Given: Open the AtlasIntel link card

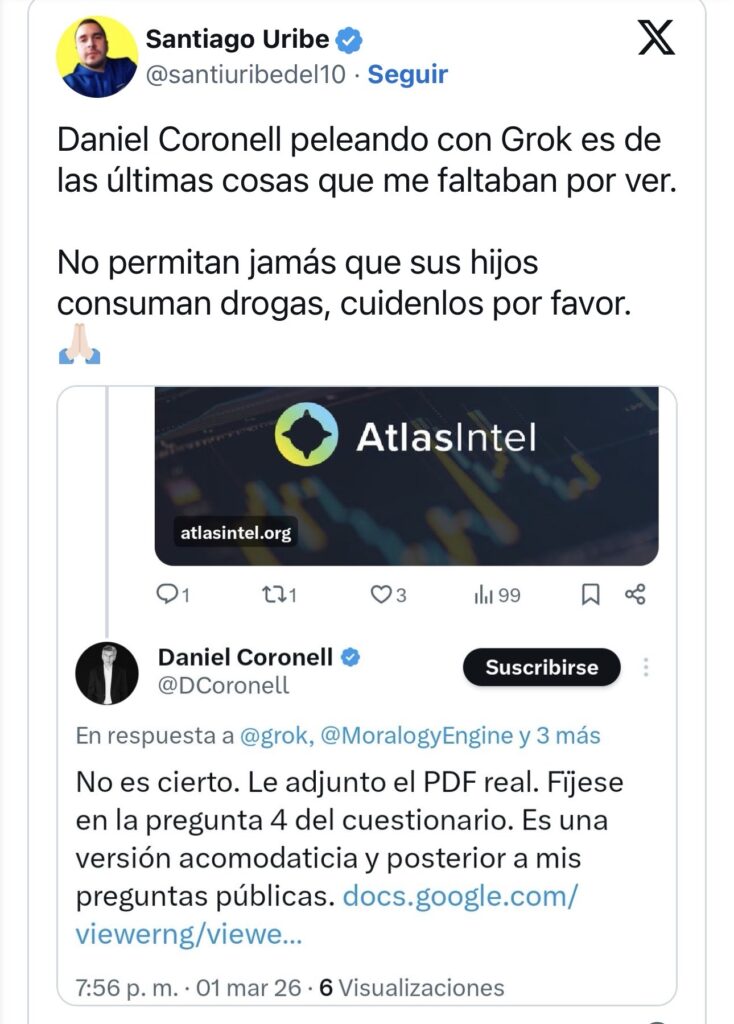Looking at the screenshot, I should [406, 476].
